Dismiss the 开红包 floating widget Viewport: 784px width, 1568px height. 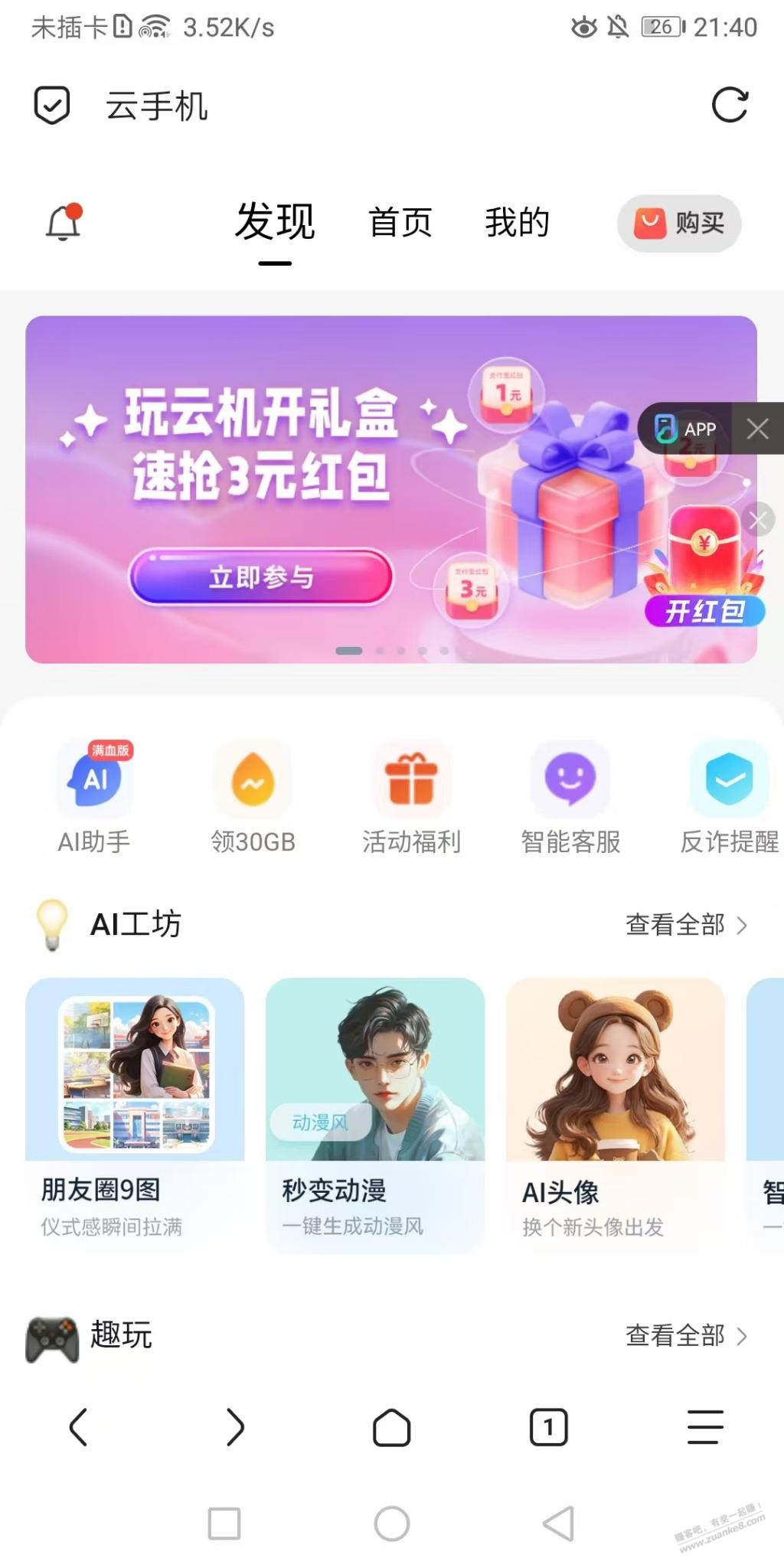tap(759, 521)
